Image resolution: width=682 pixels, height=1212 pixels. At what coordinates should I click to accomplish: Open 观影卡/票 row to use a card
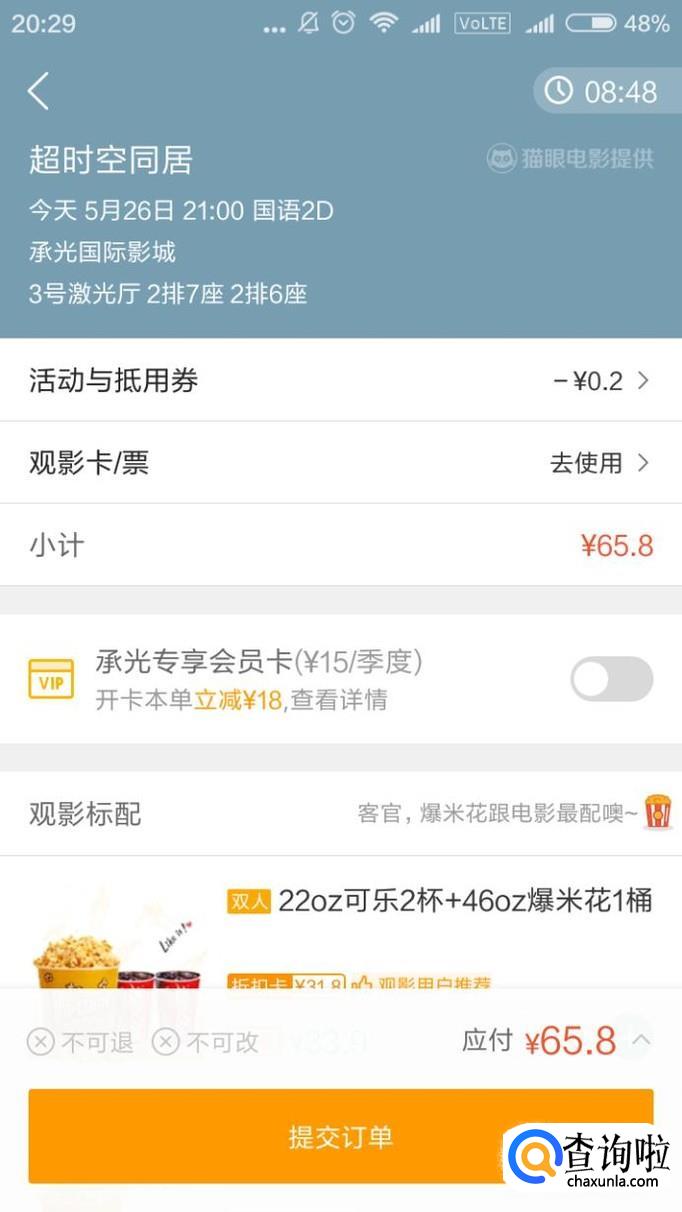point(340,463)
